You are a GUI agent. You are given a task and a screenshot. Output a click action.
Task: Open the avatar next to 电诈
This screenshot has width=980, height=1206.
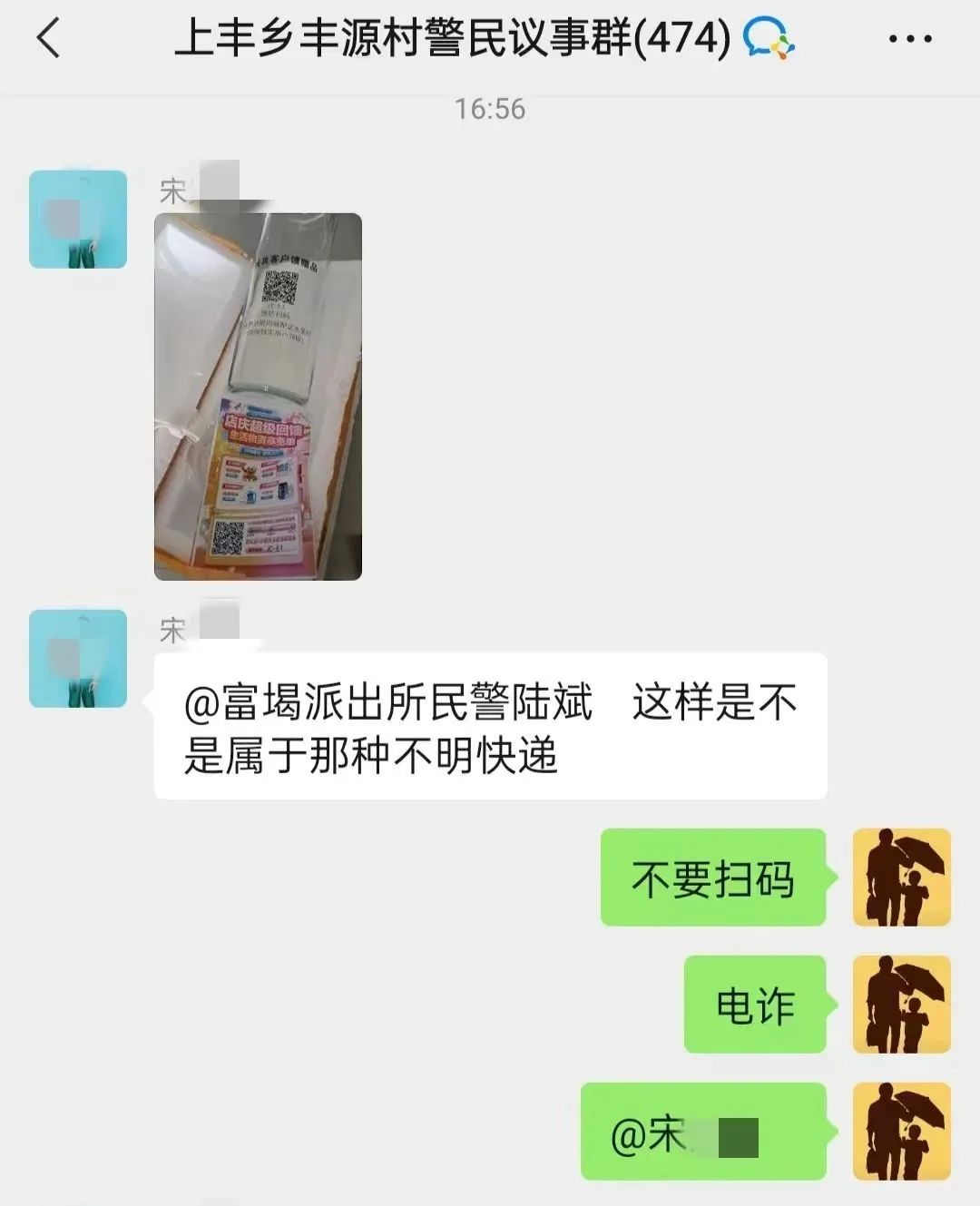click(x=902, y=1005)
